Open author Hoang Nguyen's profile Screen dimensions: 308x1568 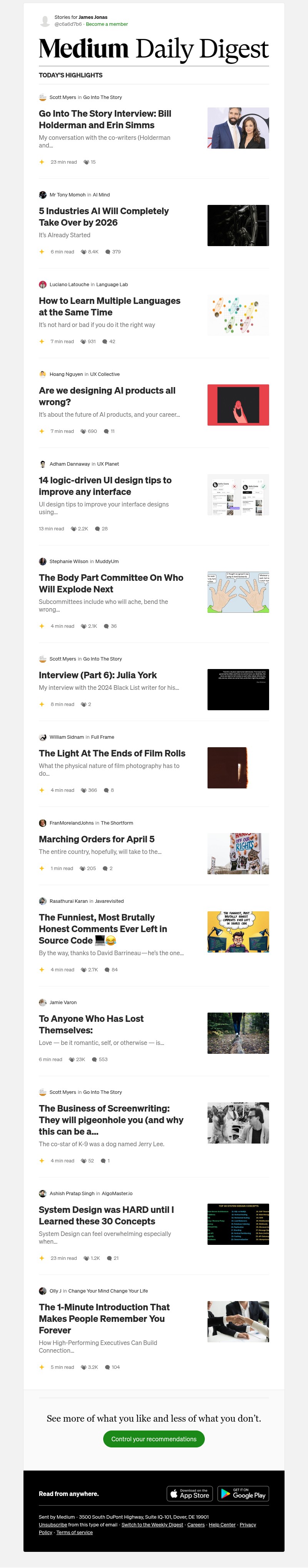click(x=66, y=374)
